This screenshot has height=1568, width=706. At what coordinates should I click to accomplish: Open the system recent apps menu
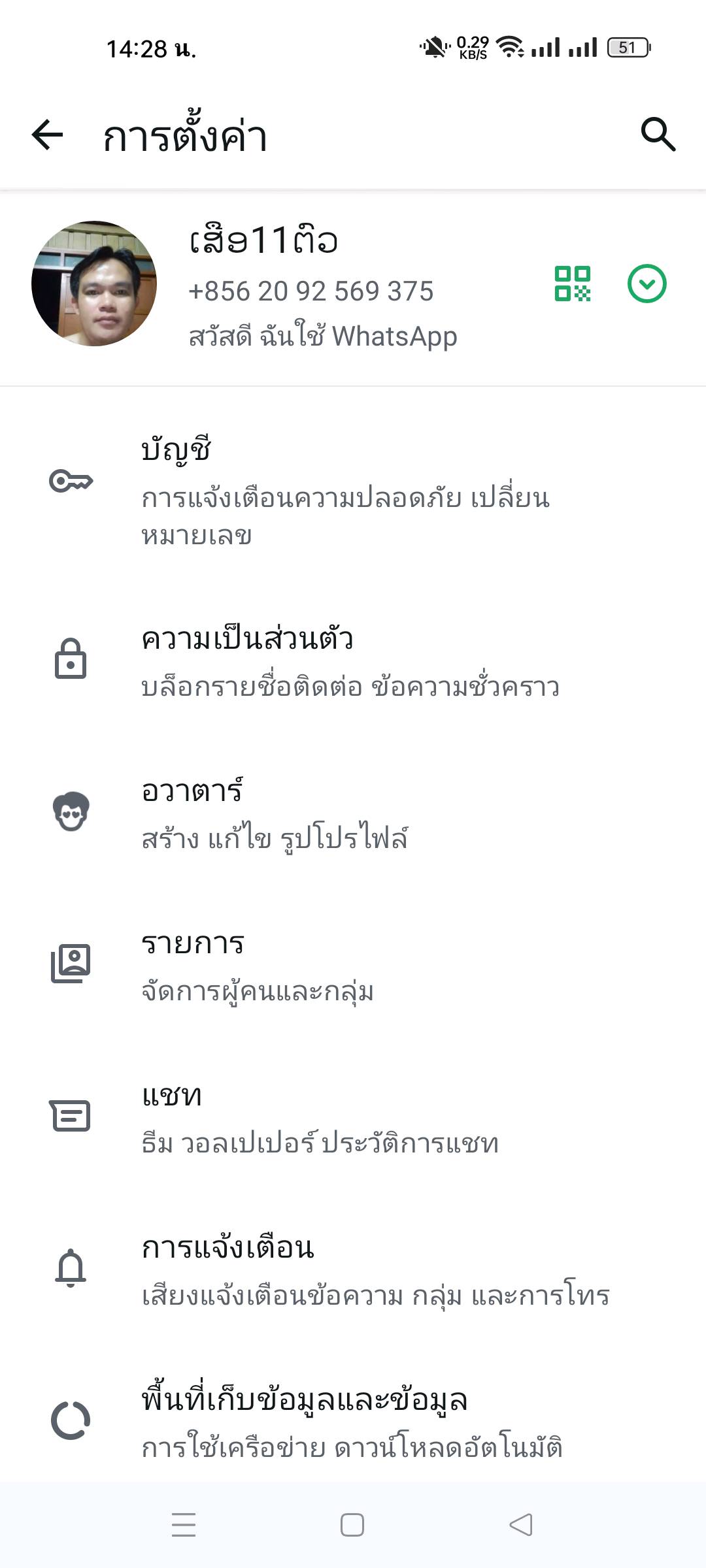[x=184, y=1525]
